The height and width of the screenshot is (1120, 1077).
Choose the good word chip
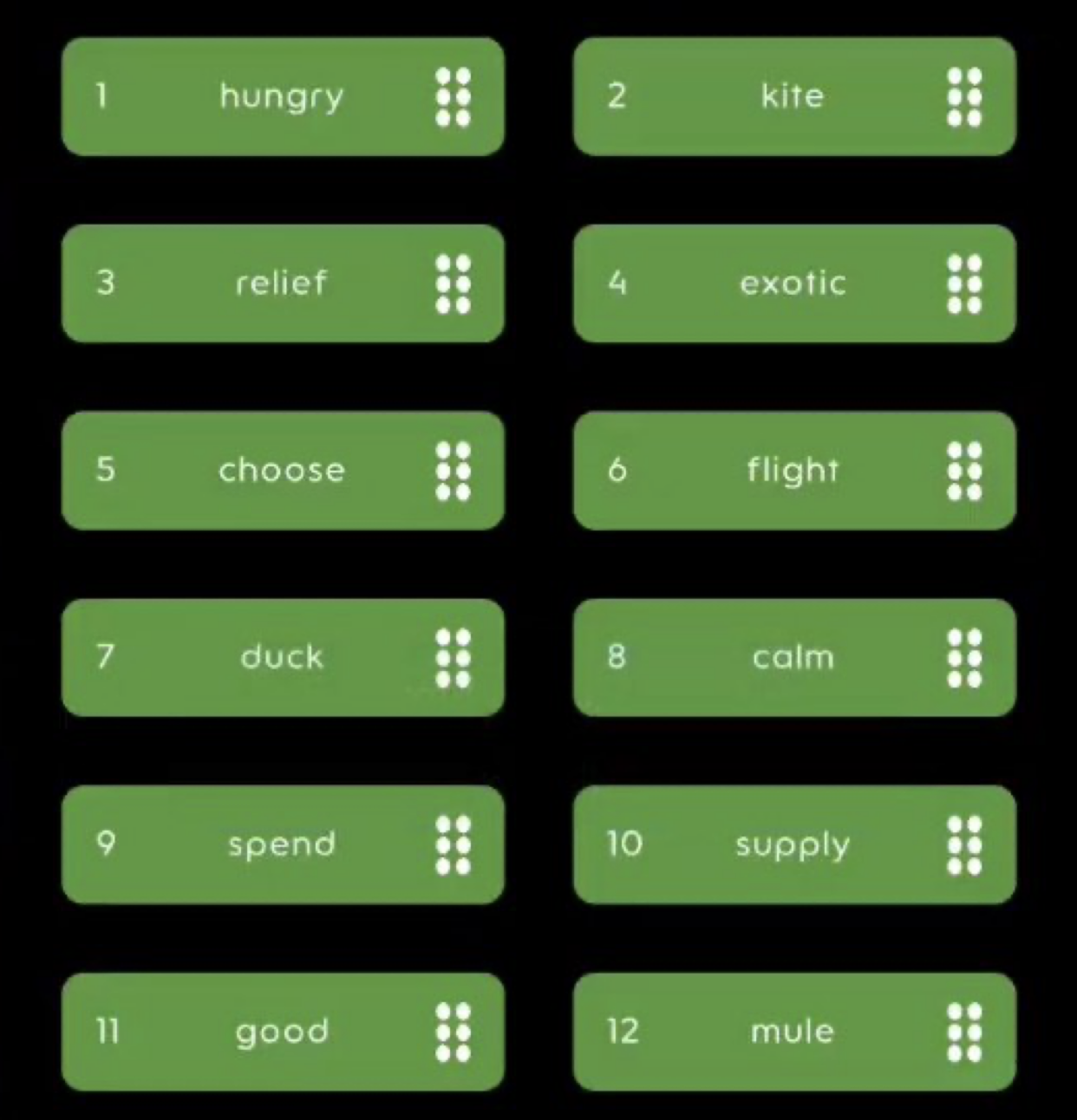pyautogui.click(x=282, y=1032)
